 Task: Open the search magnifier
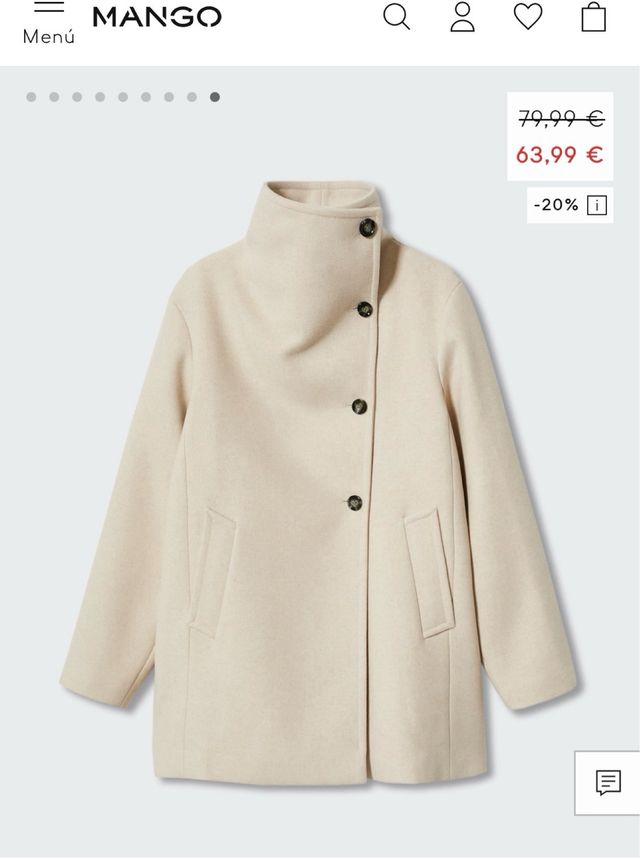coord(397,16)
